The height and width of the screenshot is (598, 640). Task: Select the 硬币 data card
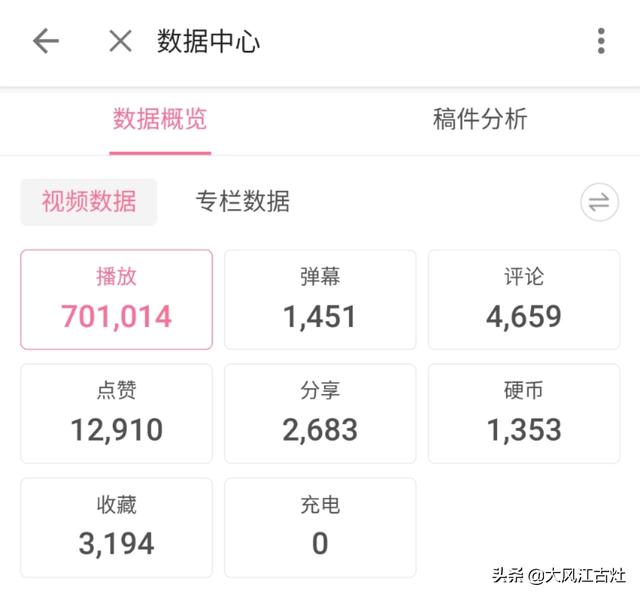tap(524, 413)
